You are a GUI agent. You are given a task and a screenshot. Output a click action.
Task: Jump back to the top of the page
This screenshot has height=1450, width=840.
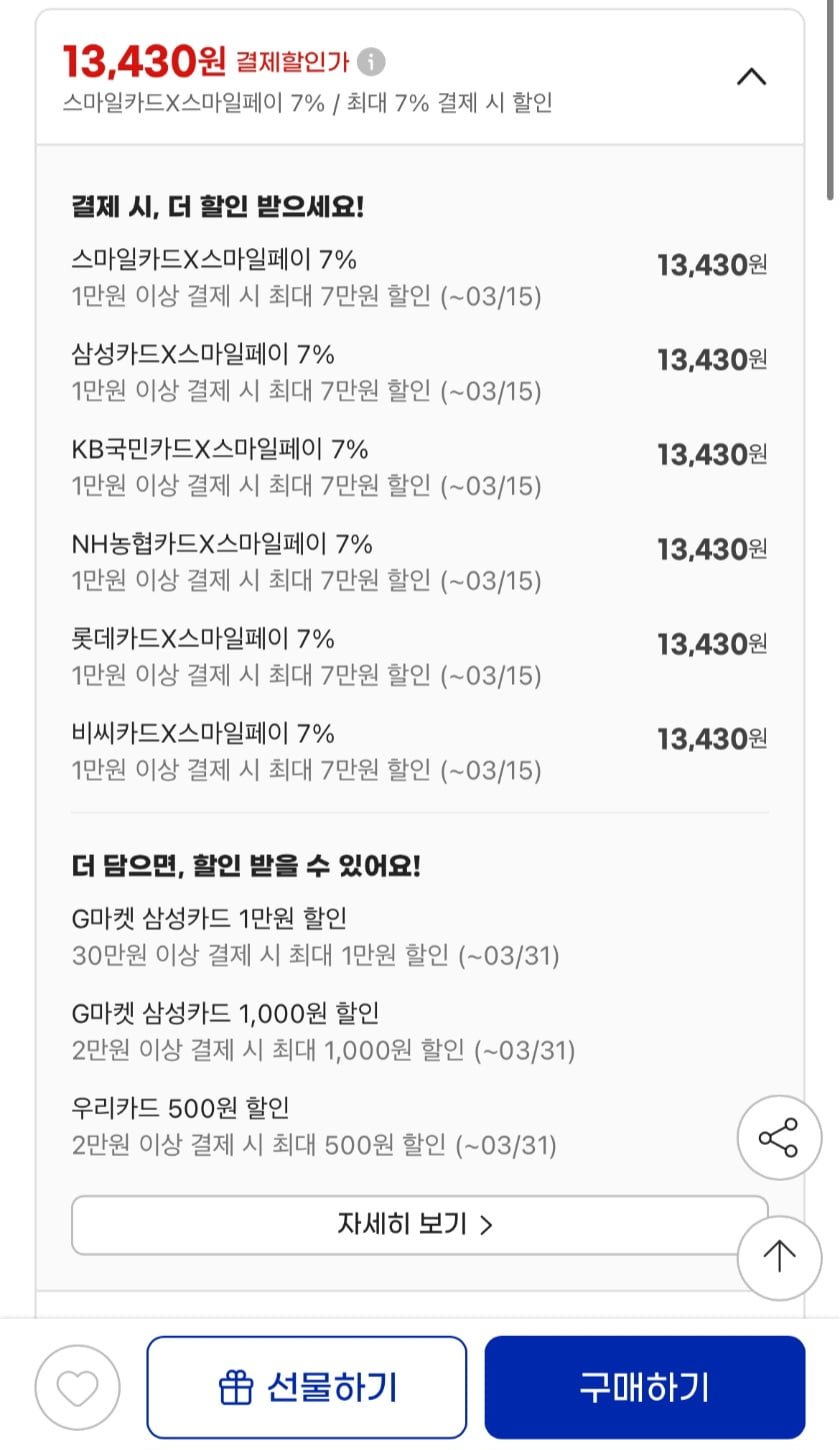(x=778, y=1257)
